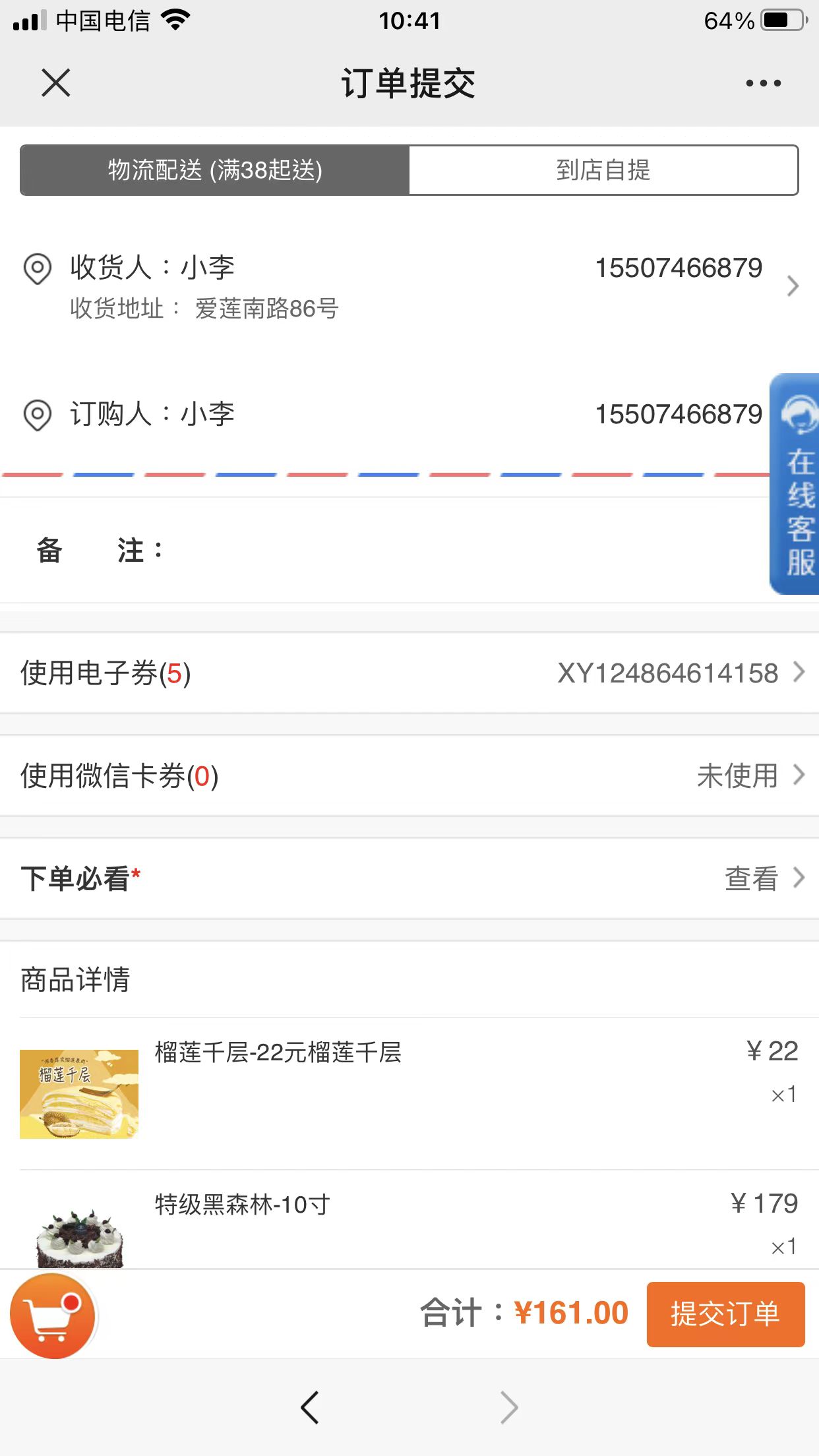Open the 特级黑森林-10寸 product item

(x=409, y=1220)
